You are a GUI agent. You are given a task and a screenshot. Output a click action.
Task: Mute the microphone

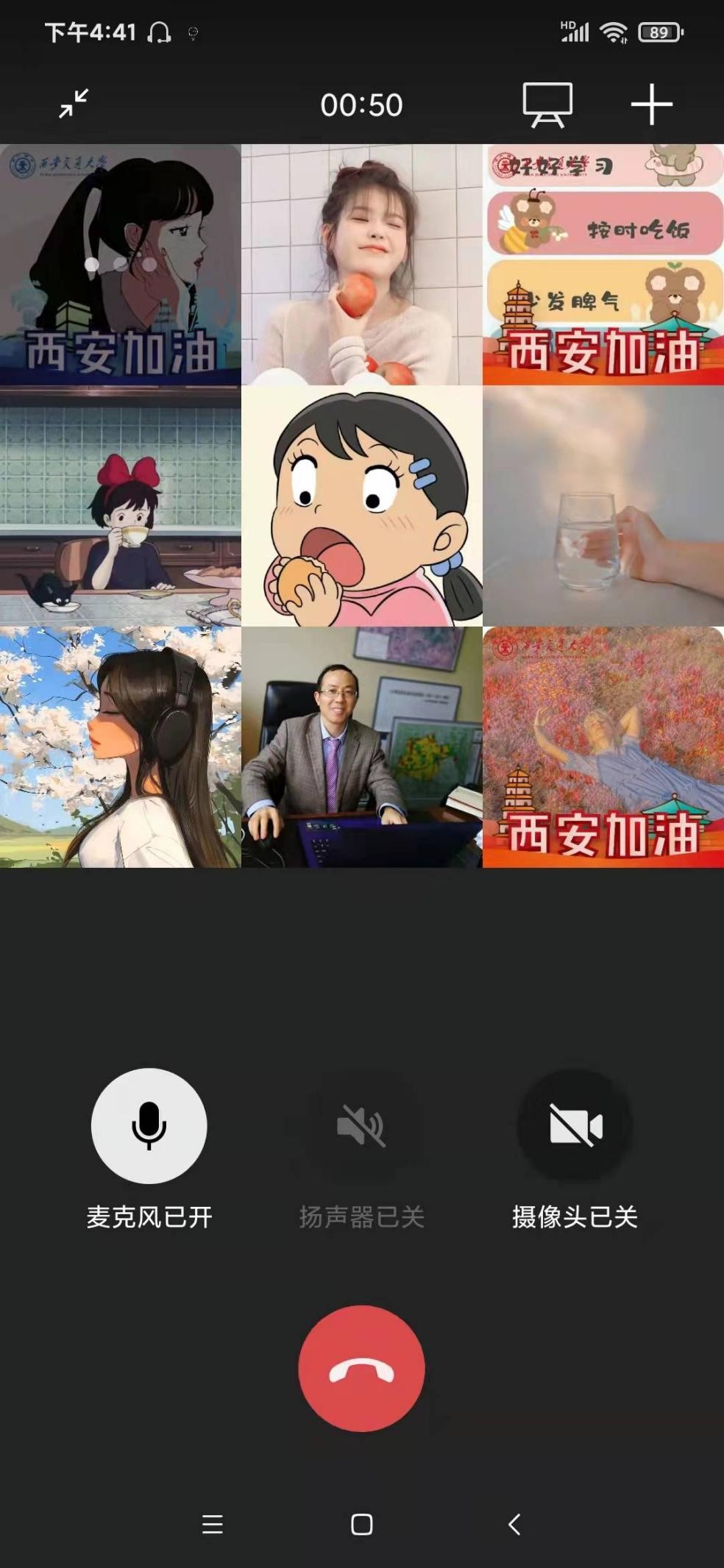coord(149,1125)
